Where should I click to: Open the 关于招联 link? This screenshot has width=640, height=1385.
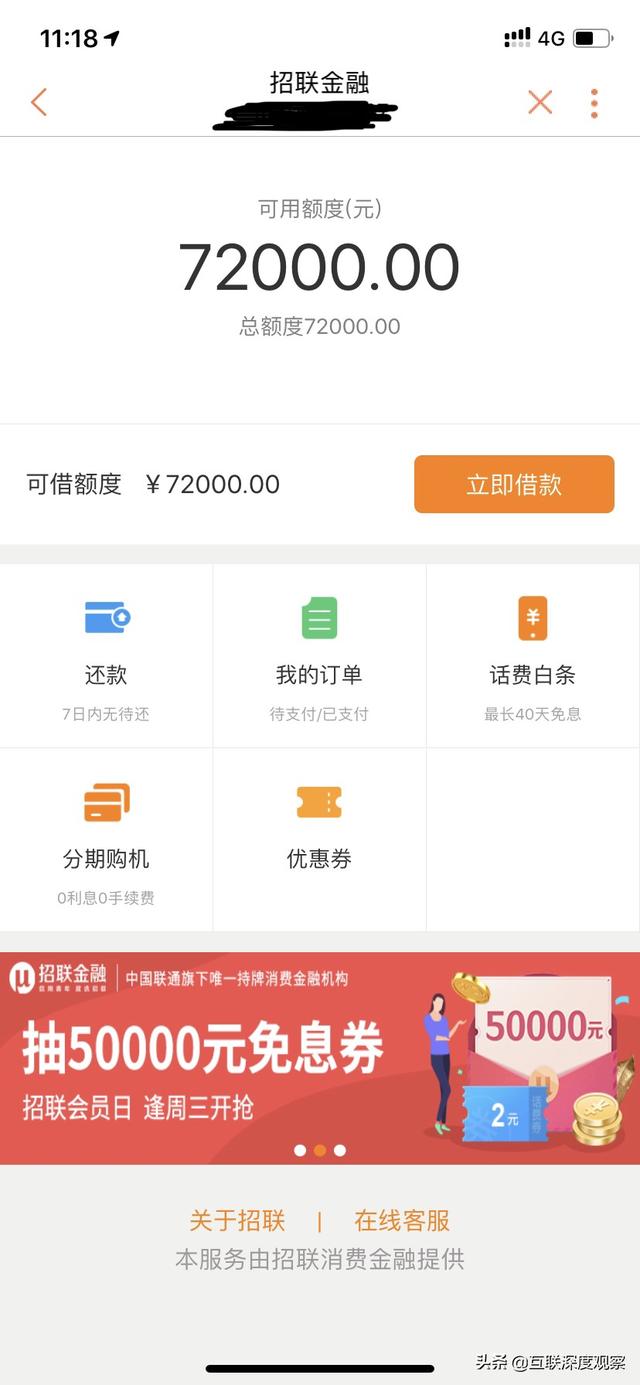(x=238, y=1221)
